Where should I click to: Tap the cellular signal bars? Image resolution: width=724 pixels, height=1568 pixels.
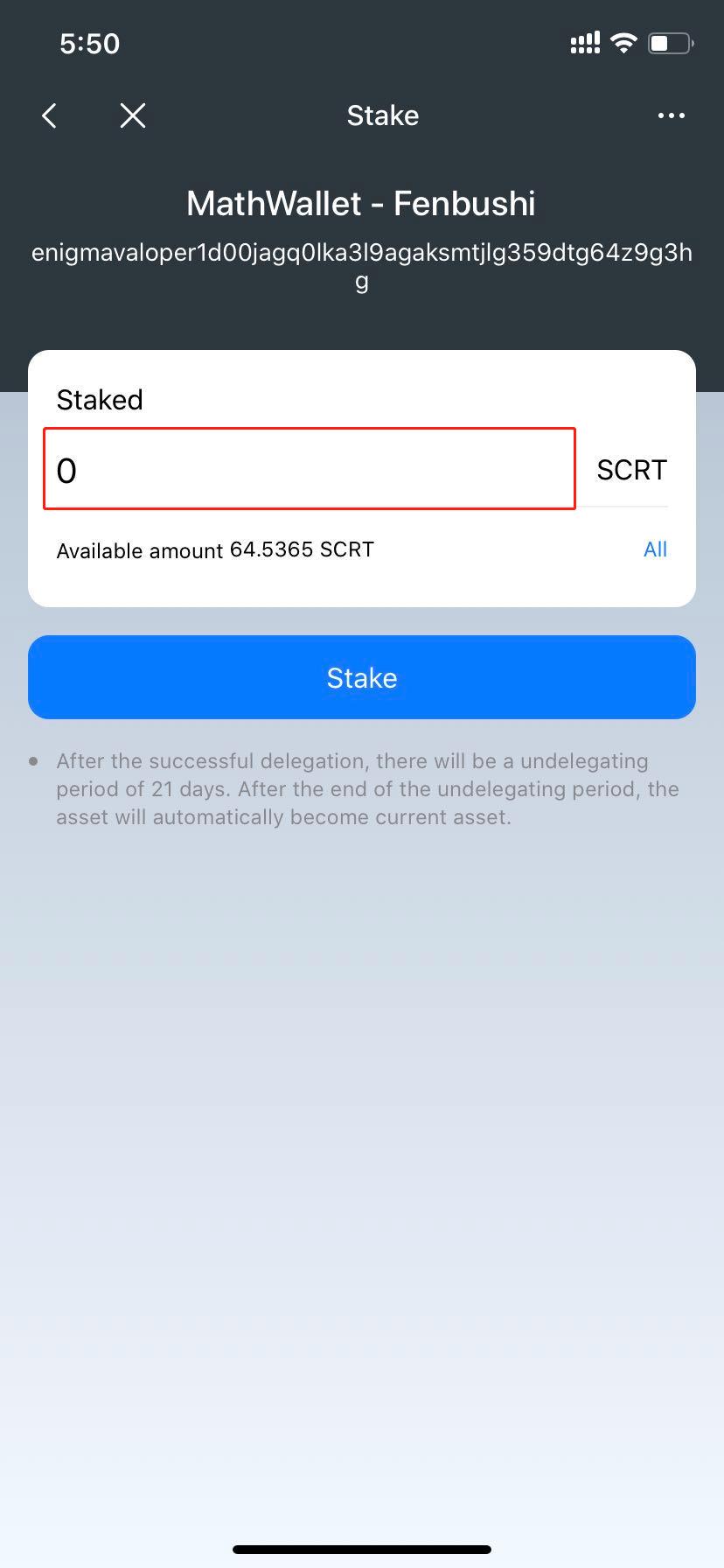(x=583, y=42)
